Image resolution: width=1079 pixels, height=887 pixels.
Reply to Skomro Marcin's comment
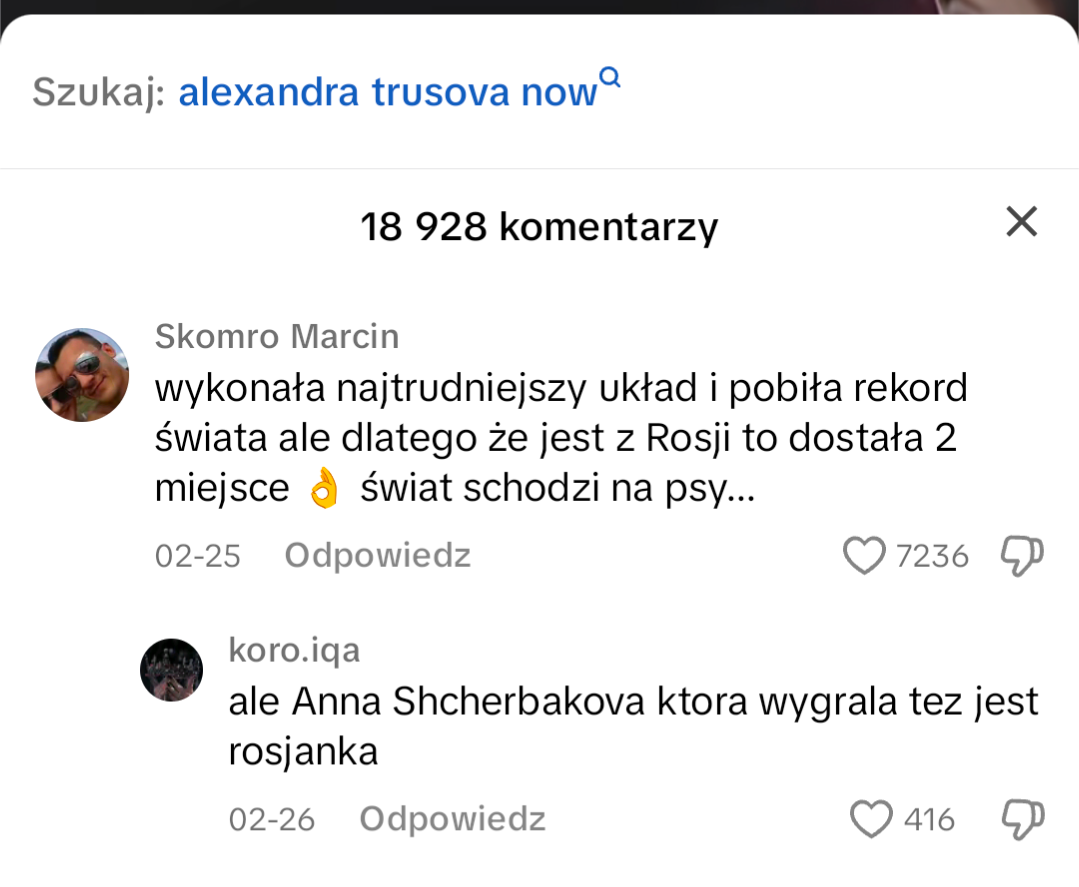(x=377, y=555)
